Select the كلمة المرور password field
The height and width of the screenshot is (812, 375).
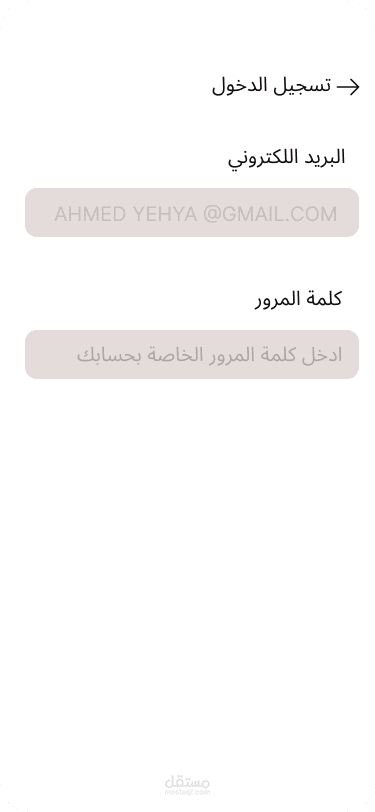pyautogui.click(x=192, y=354)
